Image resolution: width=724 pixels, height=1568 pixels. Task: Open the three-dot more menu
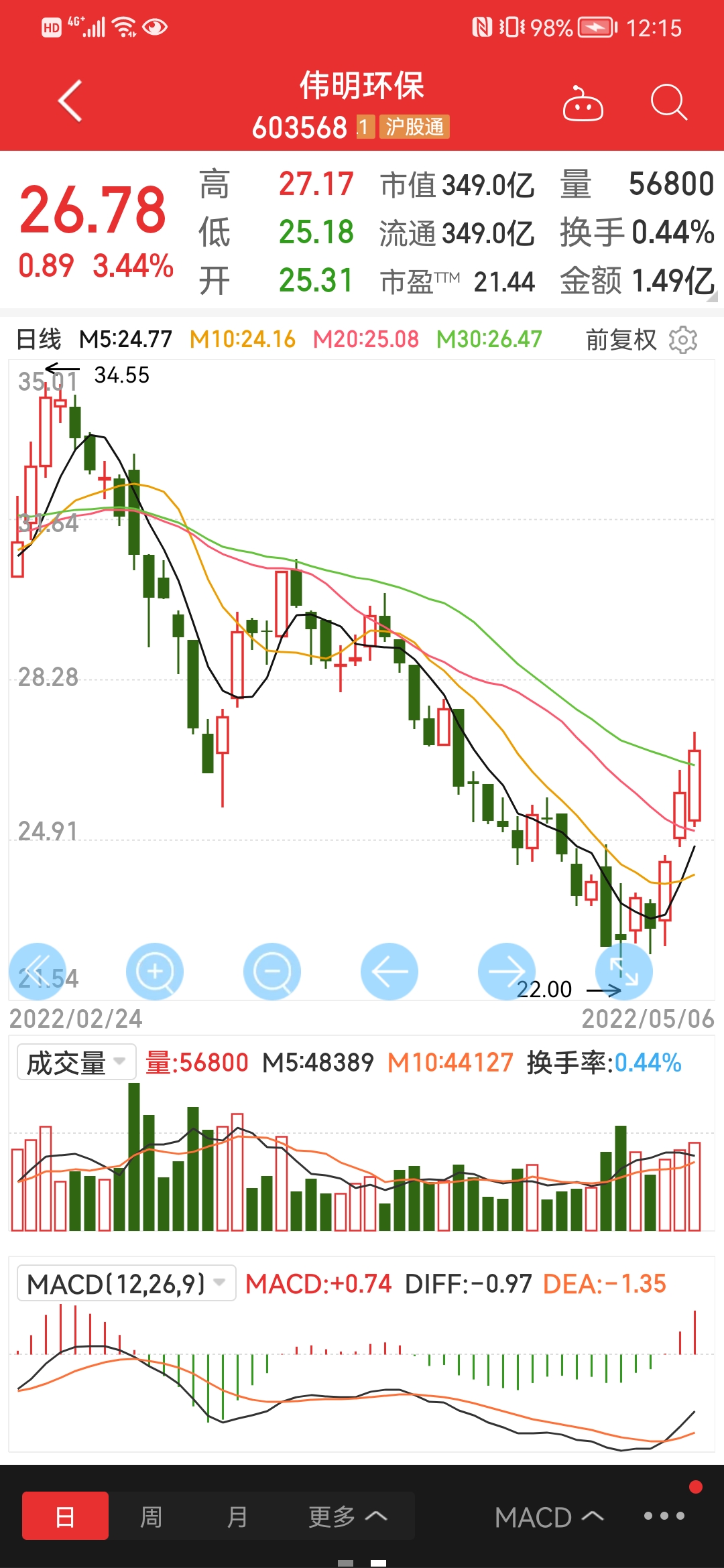(x=664, y=1516)
